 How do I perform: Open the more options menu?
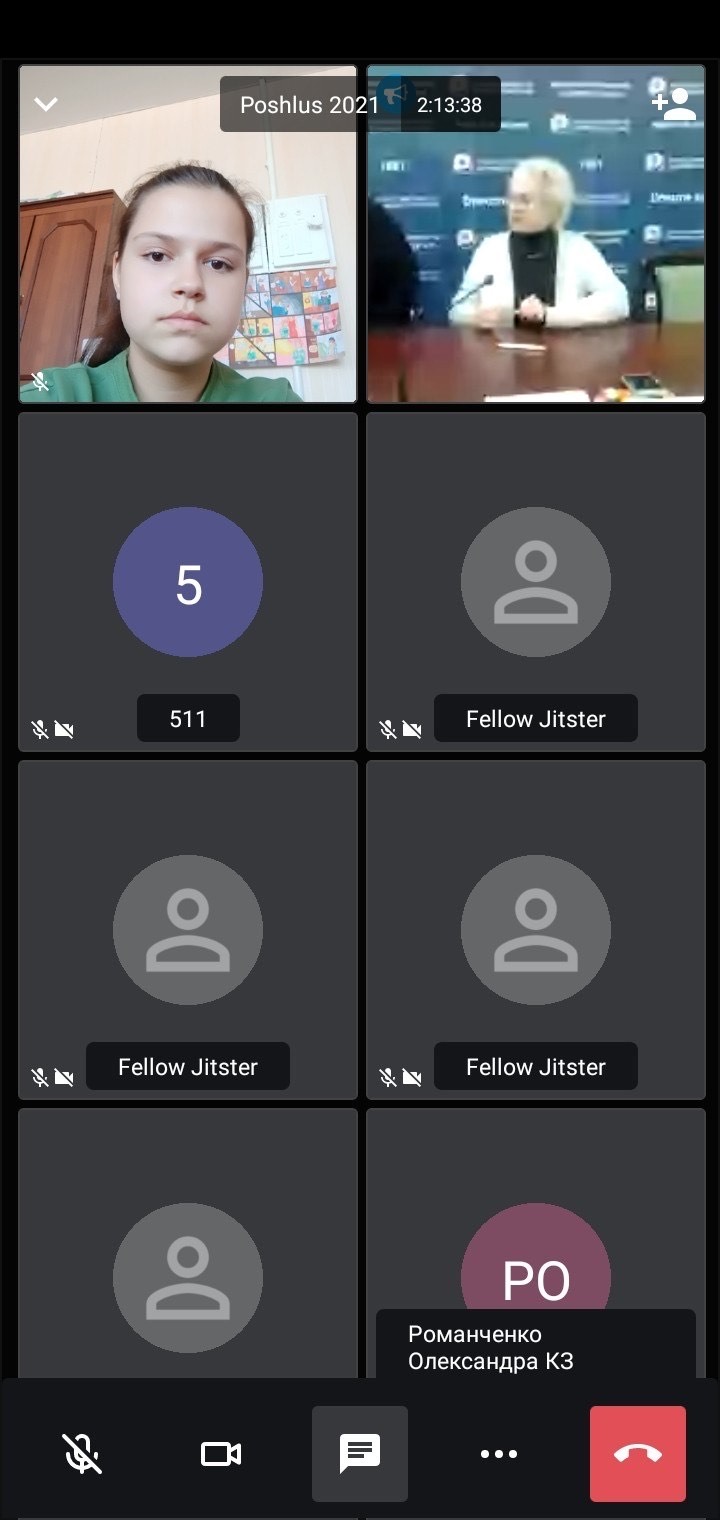point(499,1453)
